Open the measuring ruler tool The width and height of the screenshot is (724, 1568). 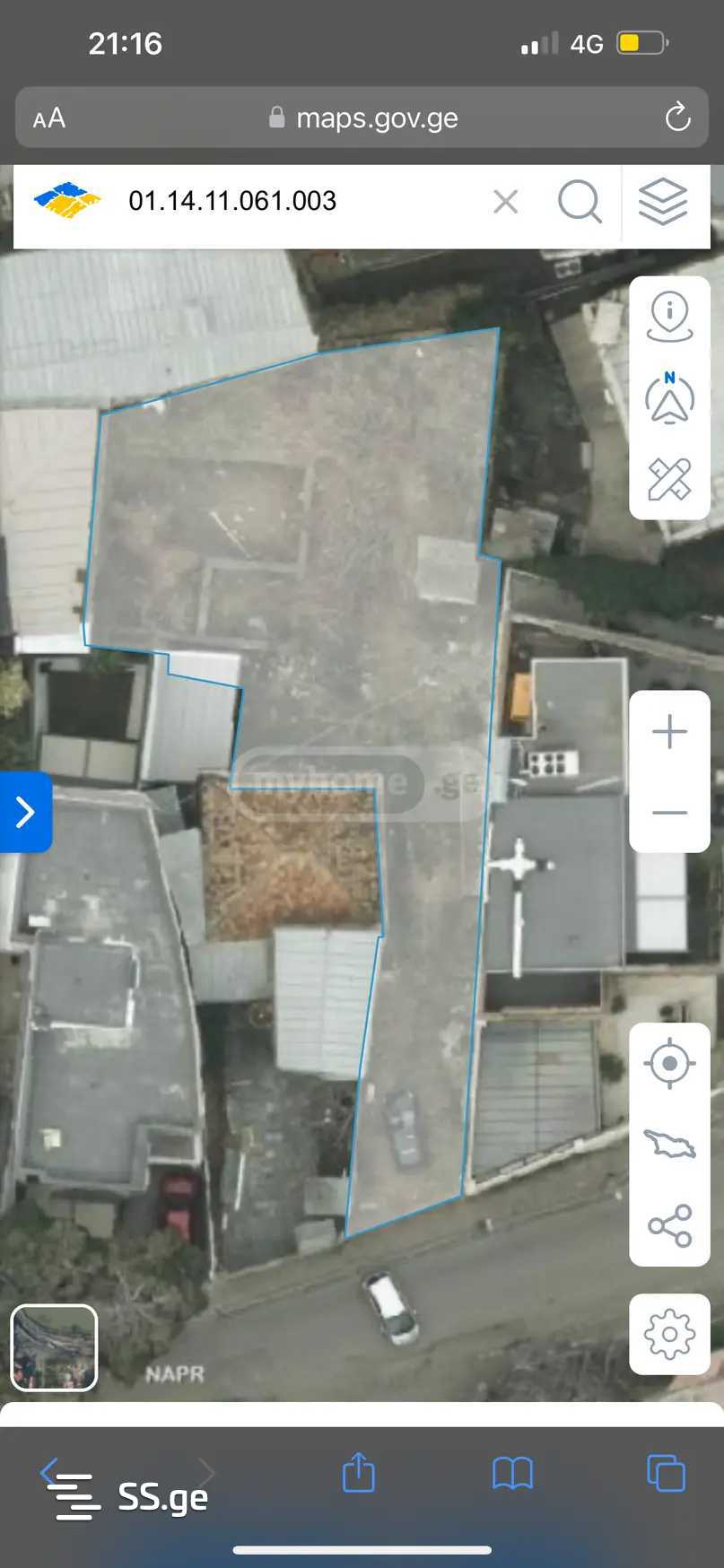pos(669,479)
